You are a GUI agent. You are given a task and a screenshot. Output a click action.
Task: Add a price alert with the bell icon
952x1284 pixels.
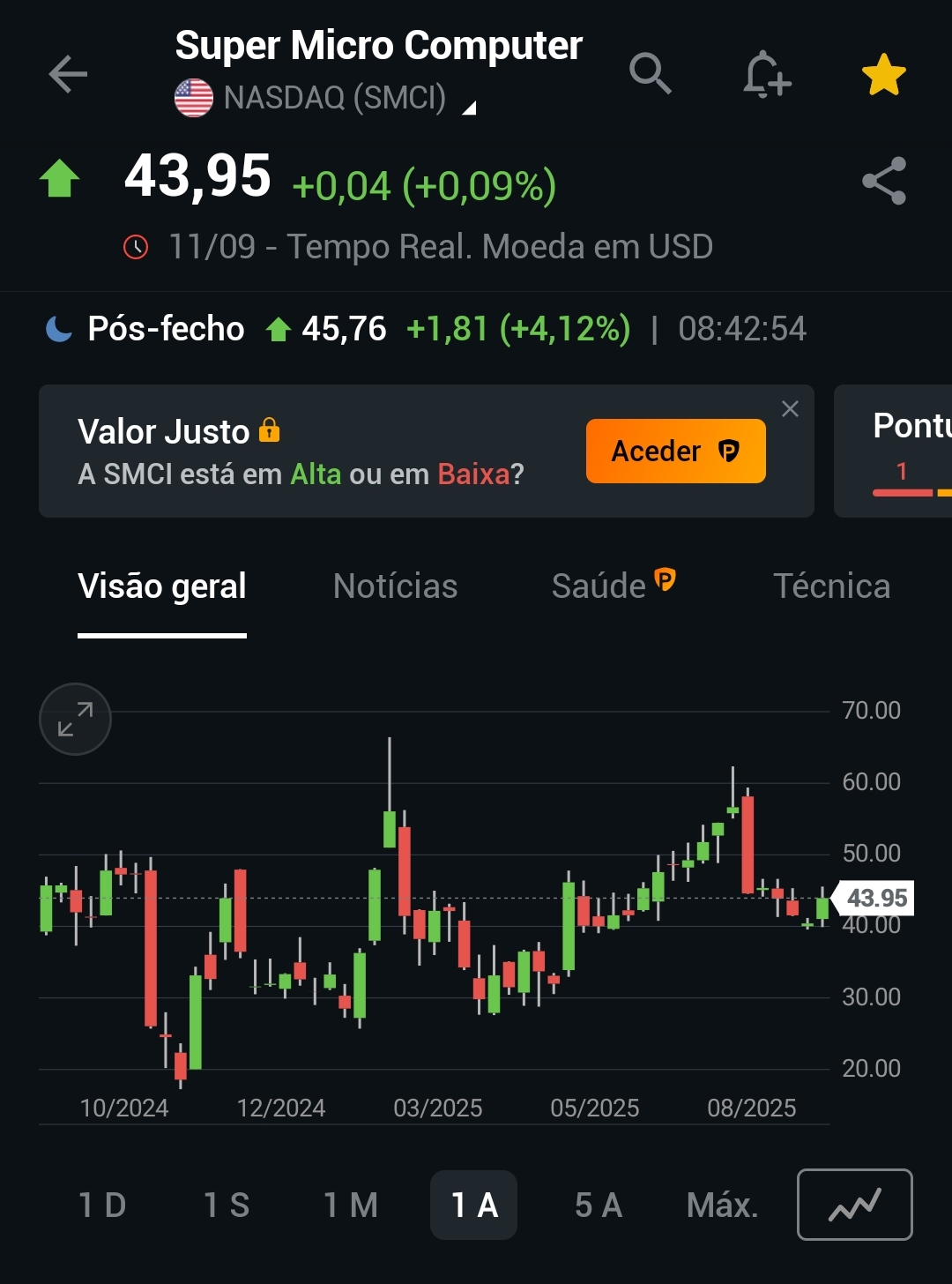click(766, 73)
